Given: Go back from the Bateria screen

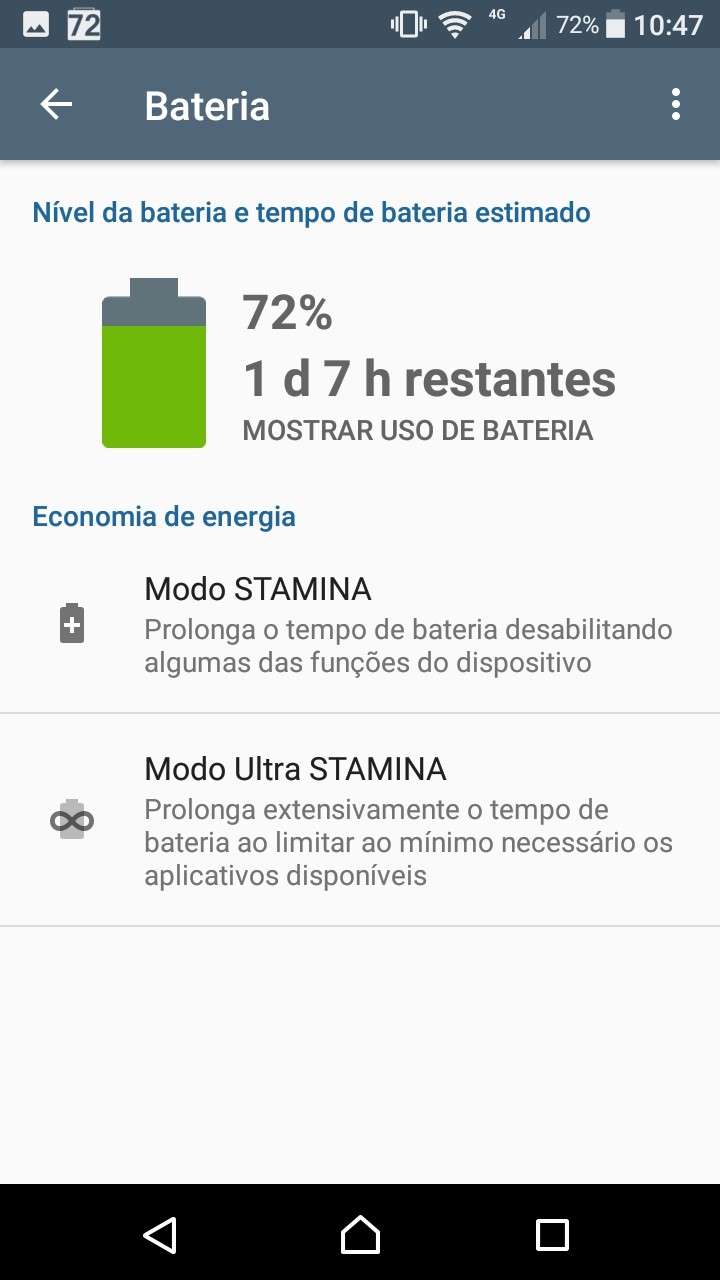Looking at the screenshot, I should click(56, 105).
